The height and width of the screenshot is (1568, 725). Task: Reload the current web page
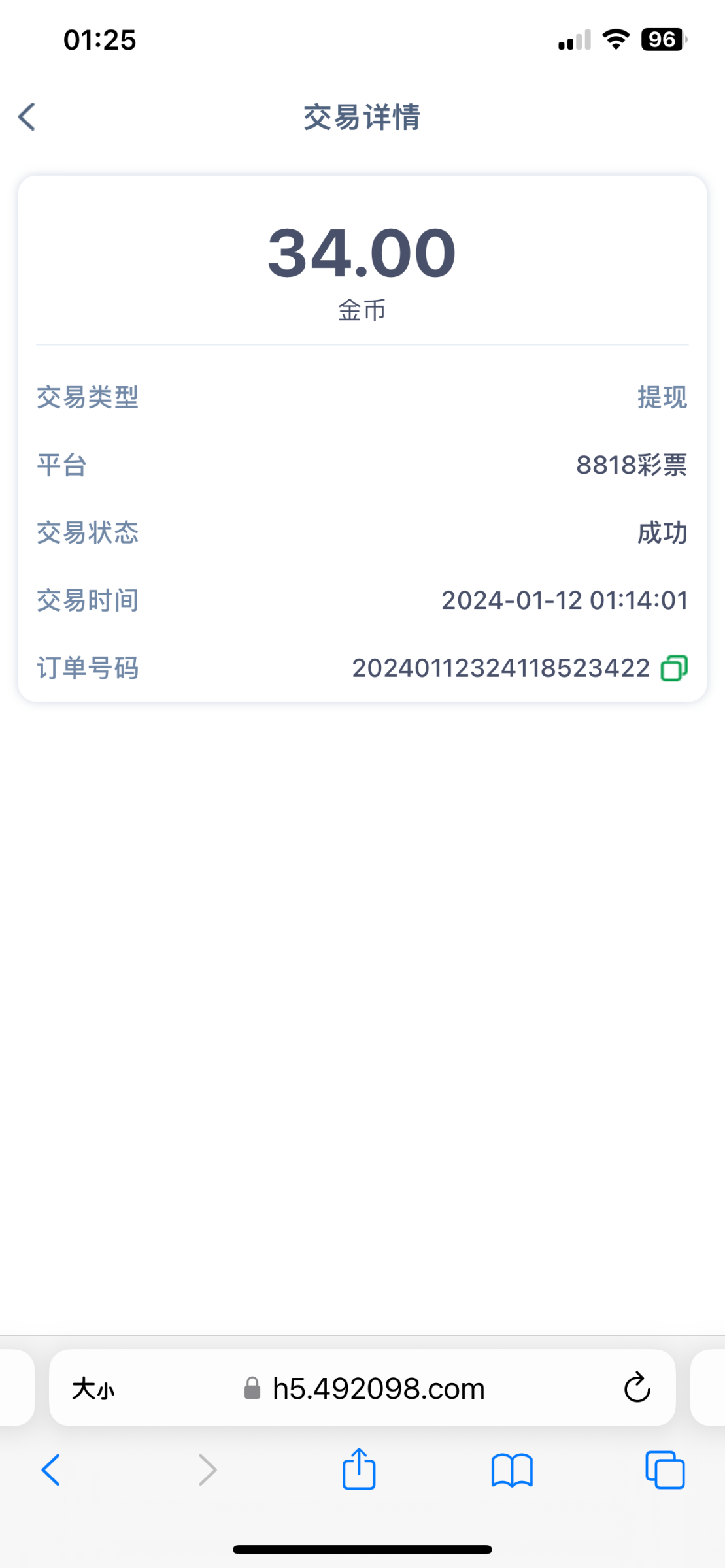click(637, 1388)
